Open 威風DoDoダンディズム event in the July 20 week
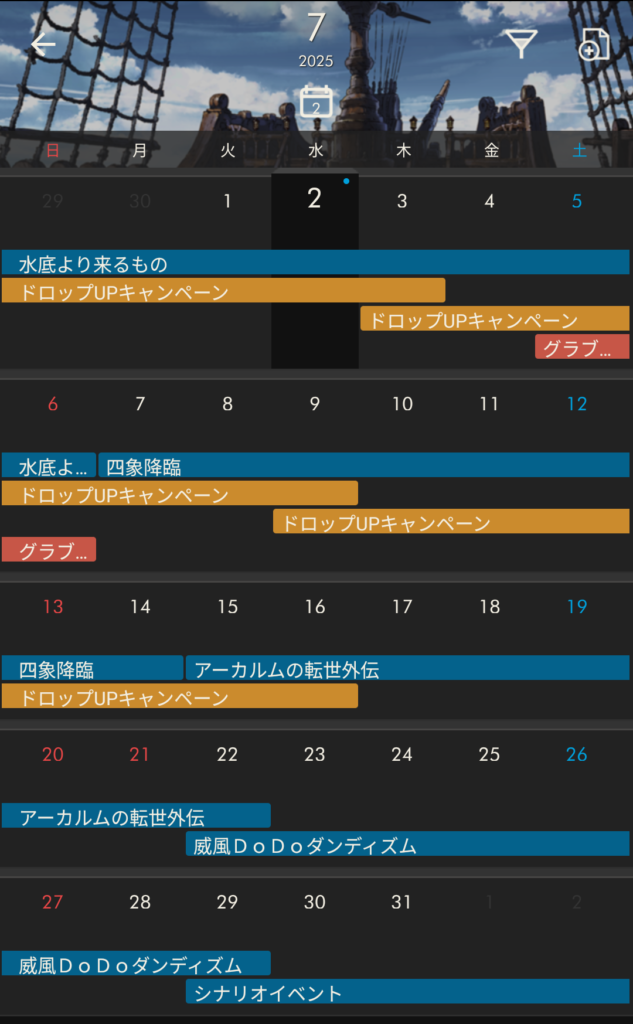Image resolution: width=633 pixels, height=1024 pixels. pyautogui.click(x=407, y=845)
